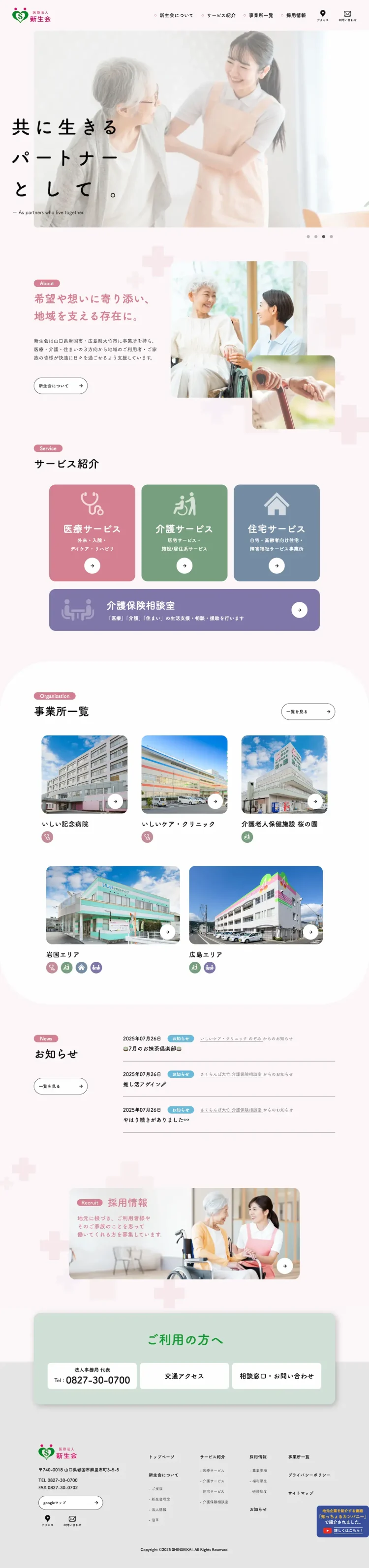
Task: Tap the 新生会について button under About
Action: 61,385
